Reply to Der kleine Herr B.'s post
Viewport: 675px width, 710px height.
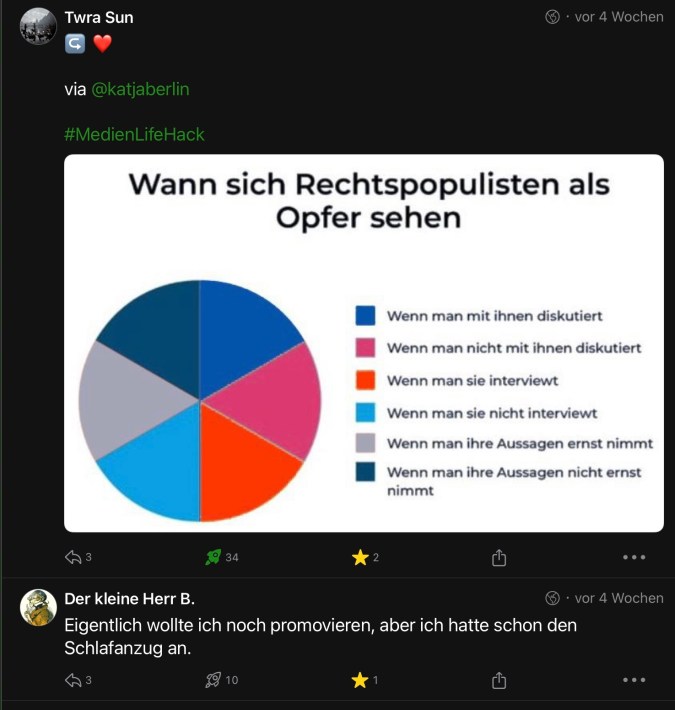coord(73,680)
